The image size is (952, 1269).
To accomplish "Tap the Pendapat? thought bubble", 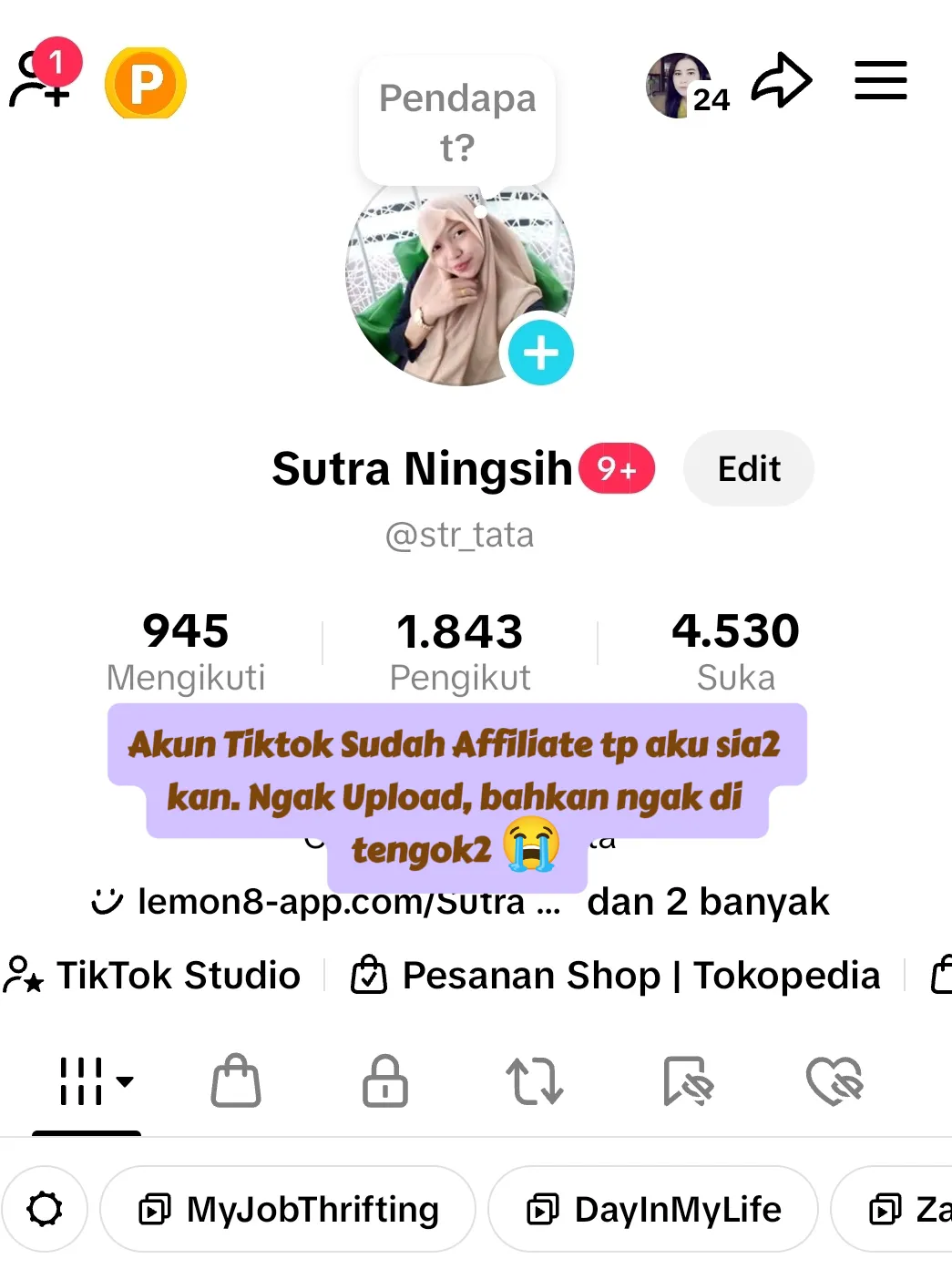I will tap(457, 122).
